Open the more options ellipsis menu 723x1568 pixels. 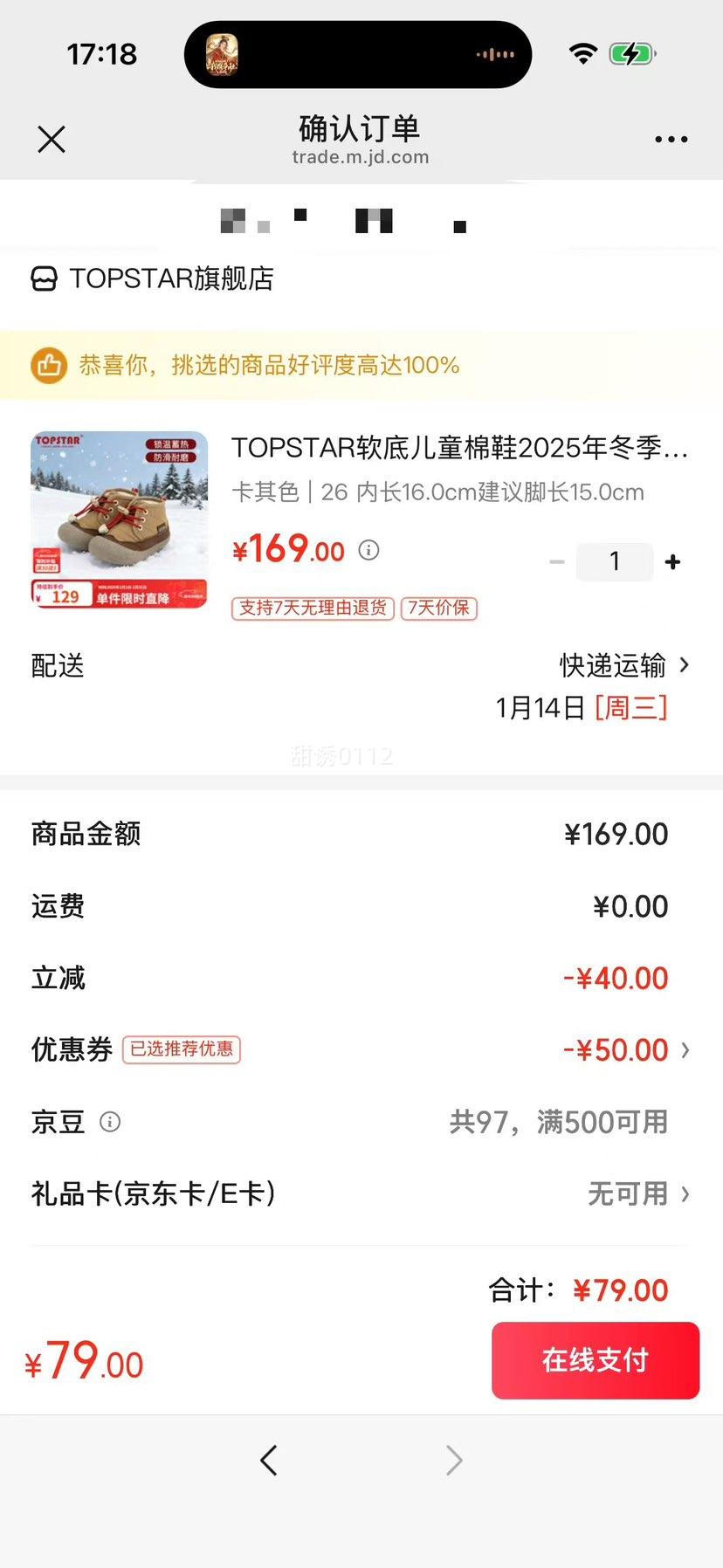[670, 139]
